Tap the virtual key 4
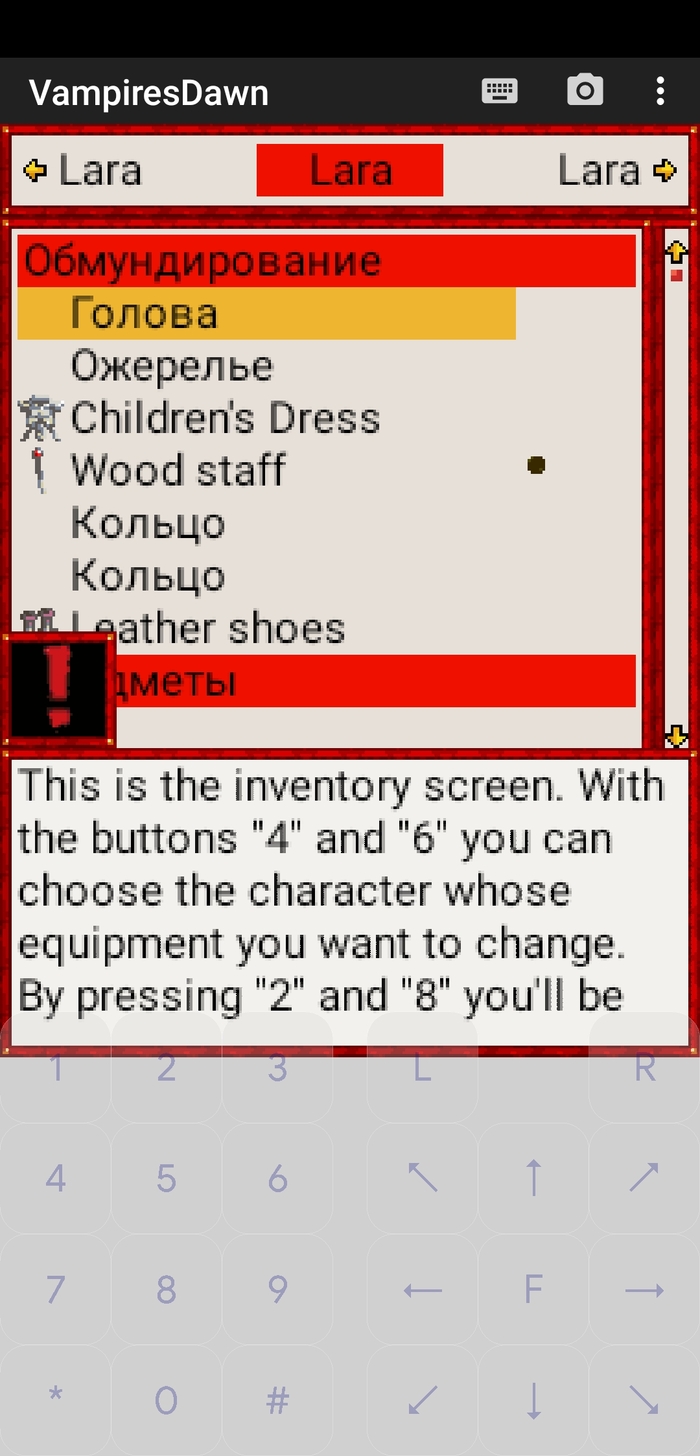The image size is (700, 1456). click(56, 1178)
